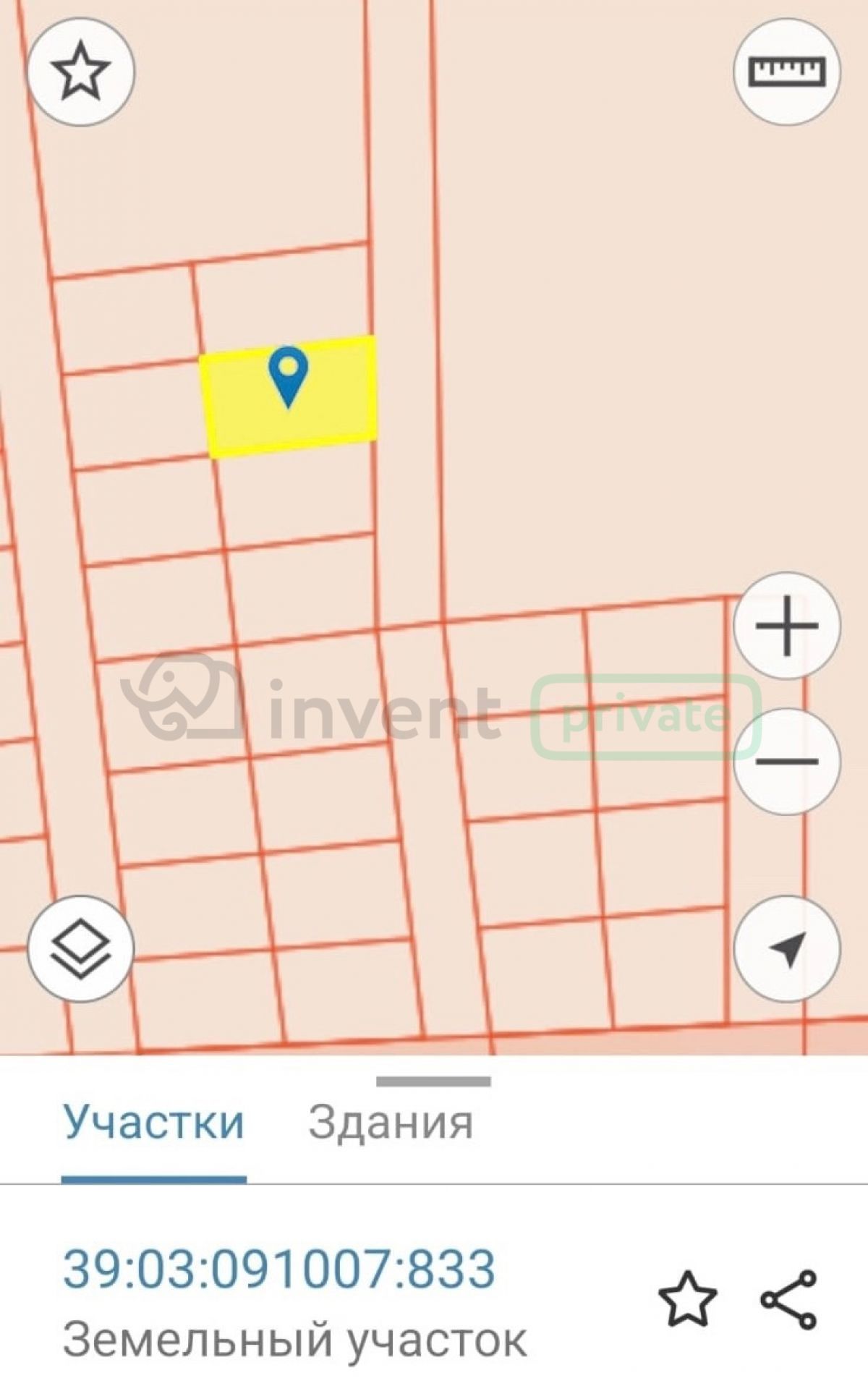This screenshot has height=1399, width=868.
Task: Zoom in with the plus button
Action: [787, 626]
